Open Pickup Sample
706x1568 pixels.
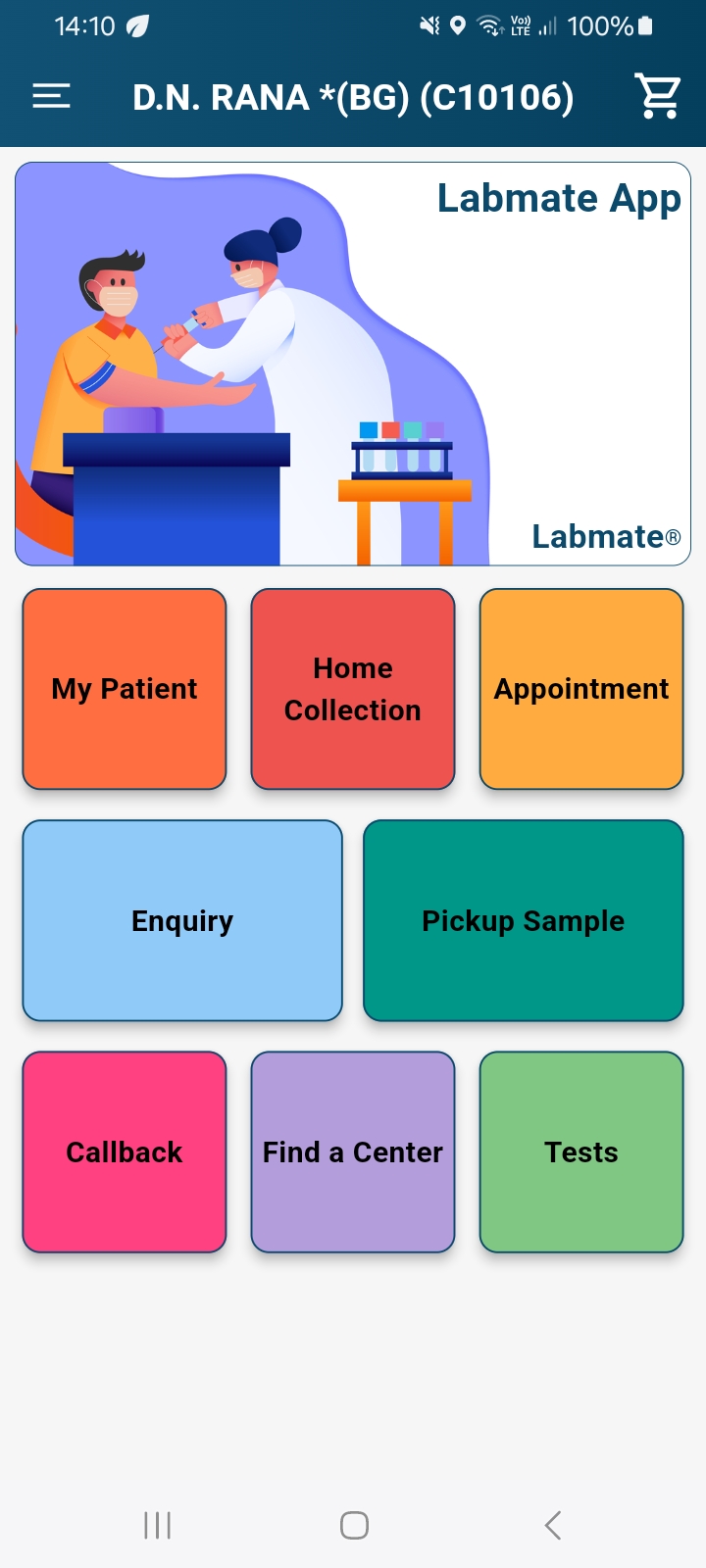tap(523, 920)
